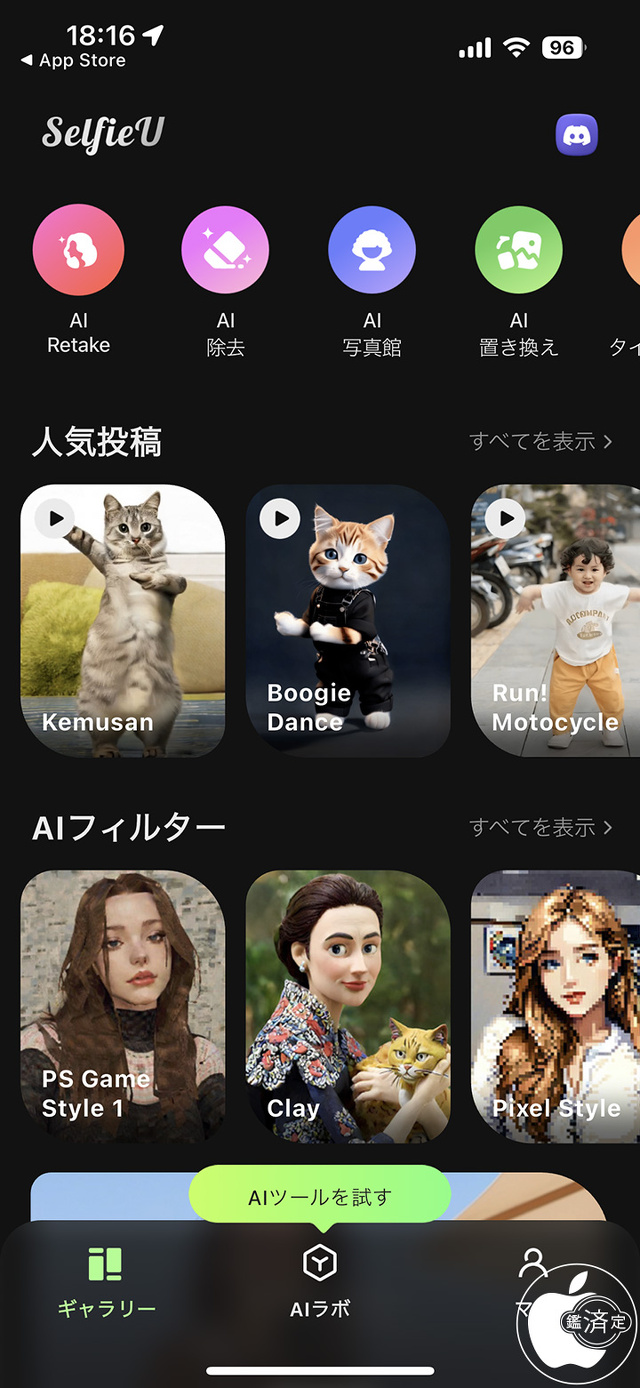This screenshot has height=1388, width=640.
Task: Switch to the ギャラリー tab
Action: point(106,1282)
